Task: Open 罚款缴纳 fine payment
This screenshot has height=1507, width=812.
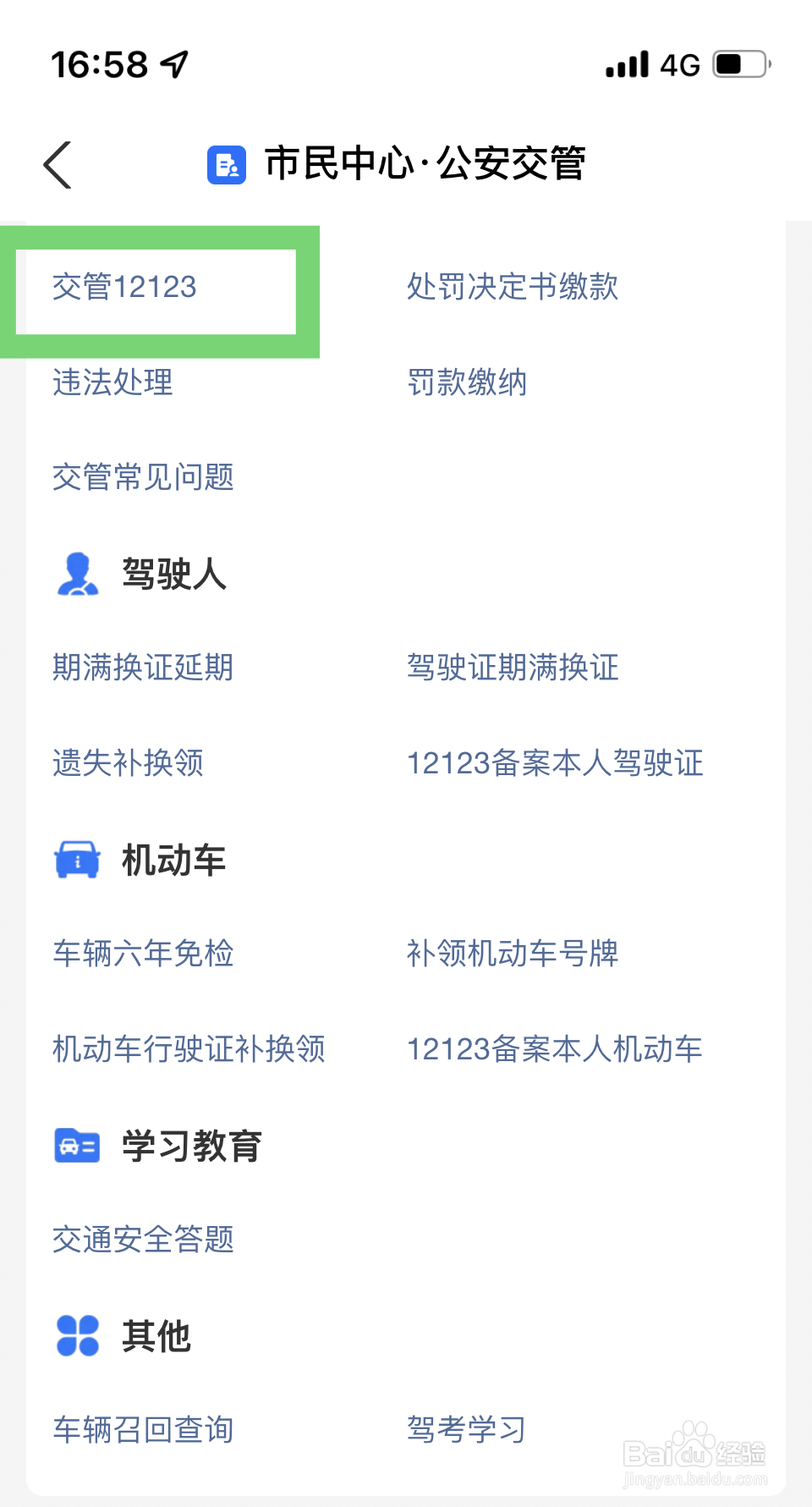Action: [x=466, y=383]
